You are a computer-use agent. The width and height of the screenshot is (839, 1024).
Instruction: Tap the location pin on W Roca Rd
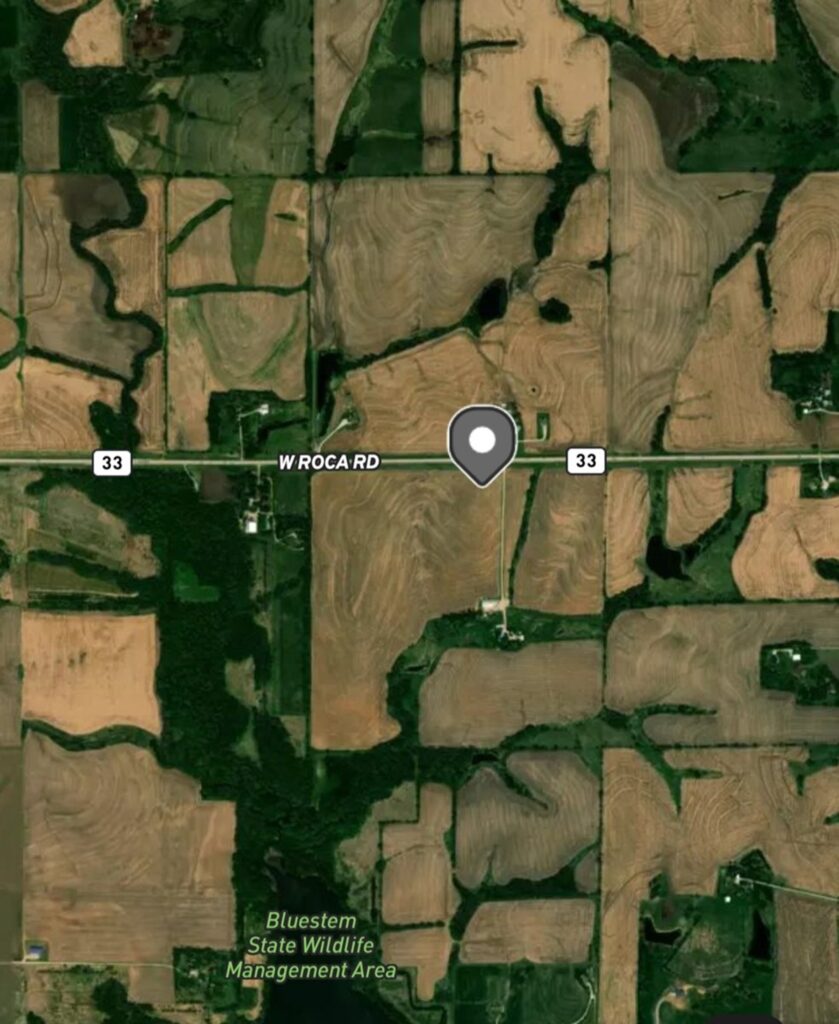[x=482, y=443]
